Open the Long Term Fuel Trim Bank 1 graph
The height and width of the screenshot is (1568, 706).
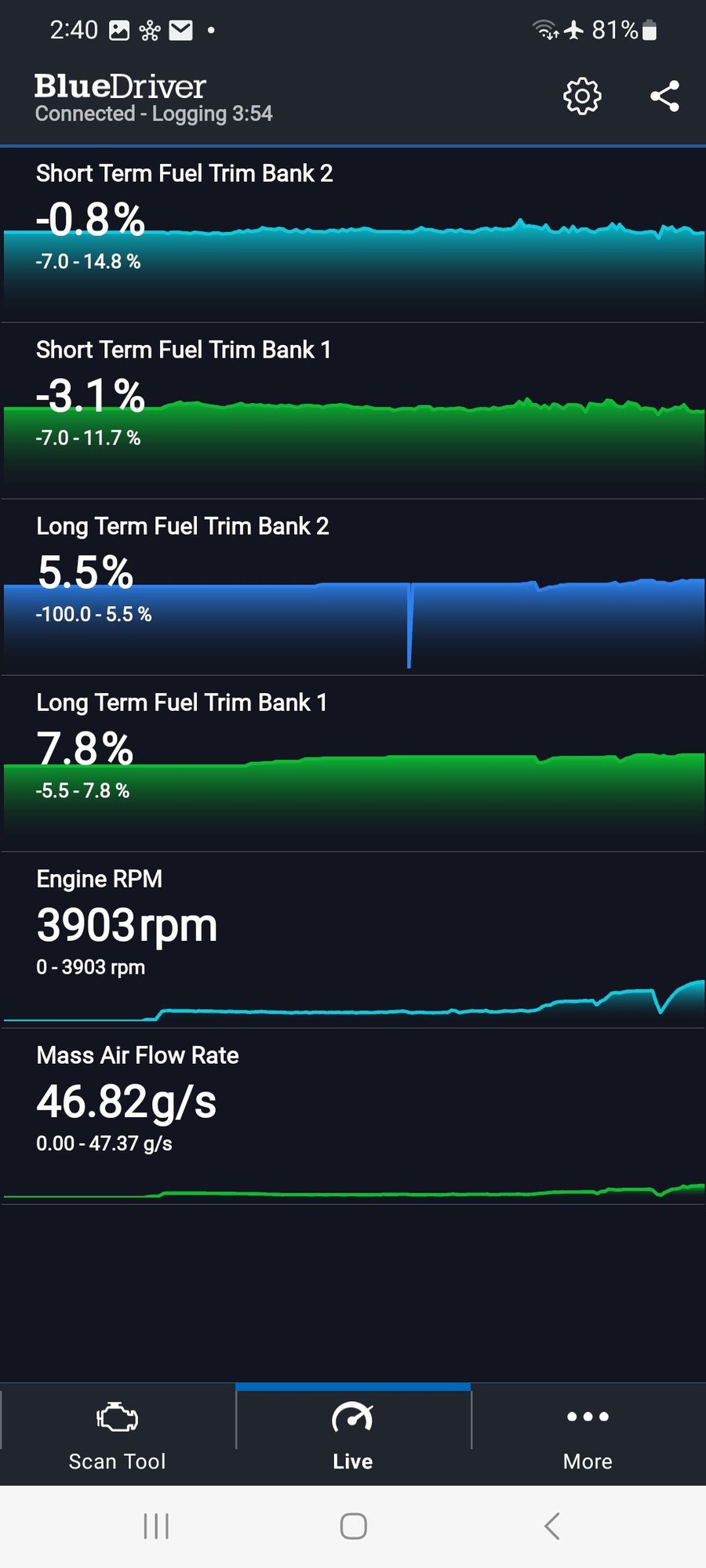[353, 764]
